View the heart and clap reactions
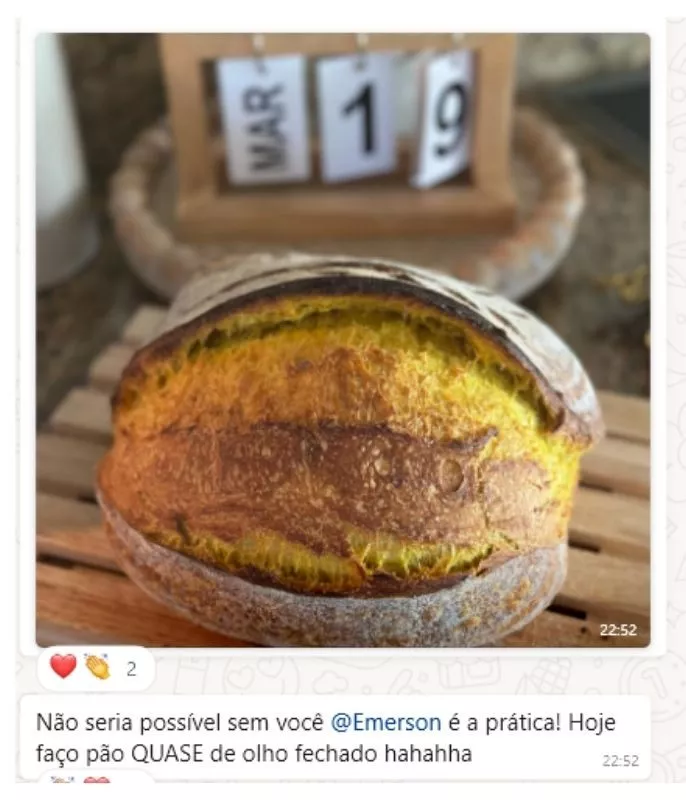Screen dimensions: 686x800 point(94,668)
